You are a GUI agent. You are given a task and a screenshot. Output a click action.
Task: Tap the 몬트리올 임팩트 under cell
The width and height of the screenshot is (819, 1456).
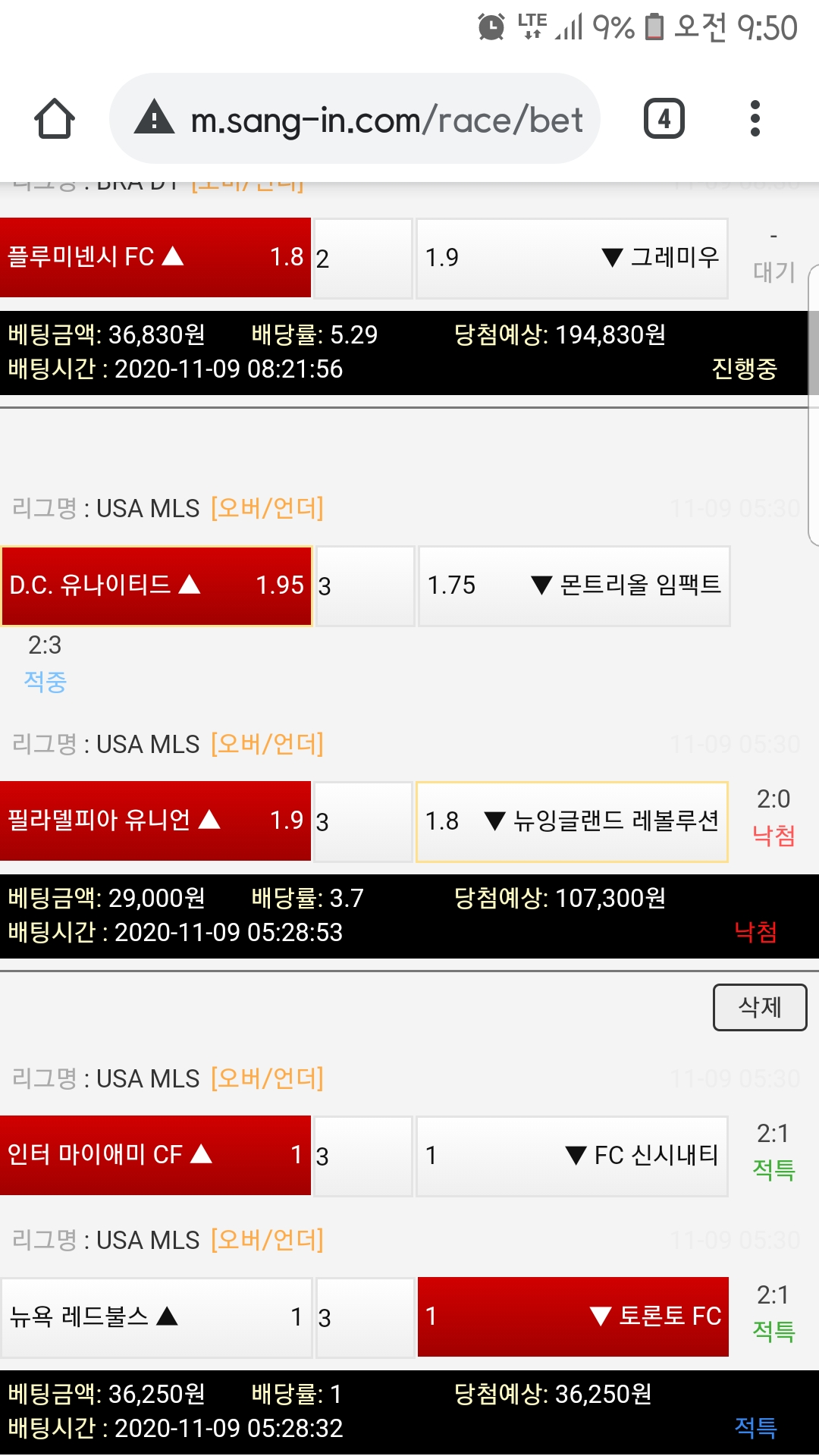(573, 585)
